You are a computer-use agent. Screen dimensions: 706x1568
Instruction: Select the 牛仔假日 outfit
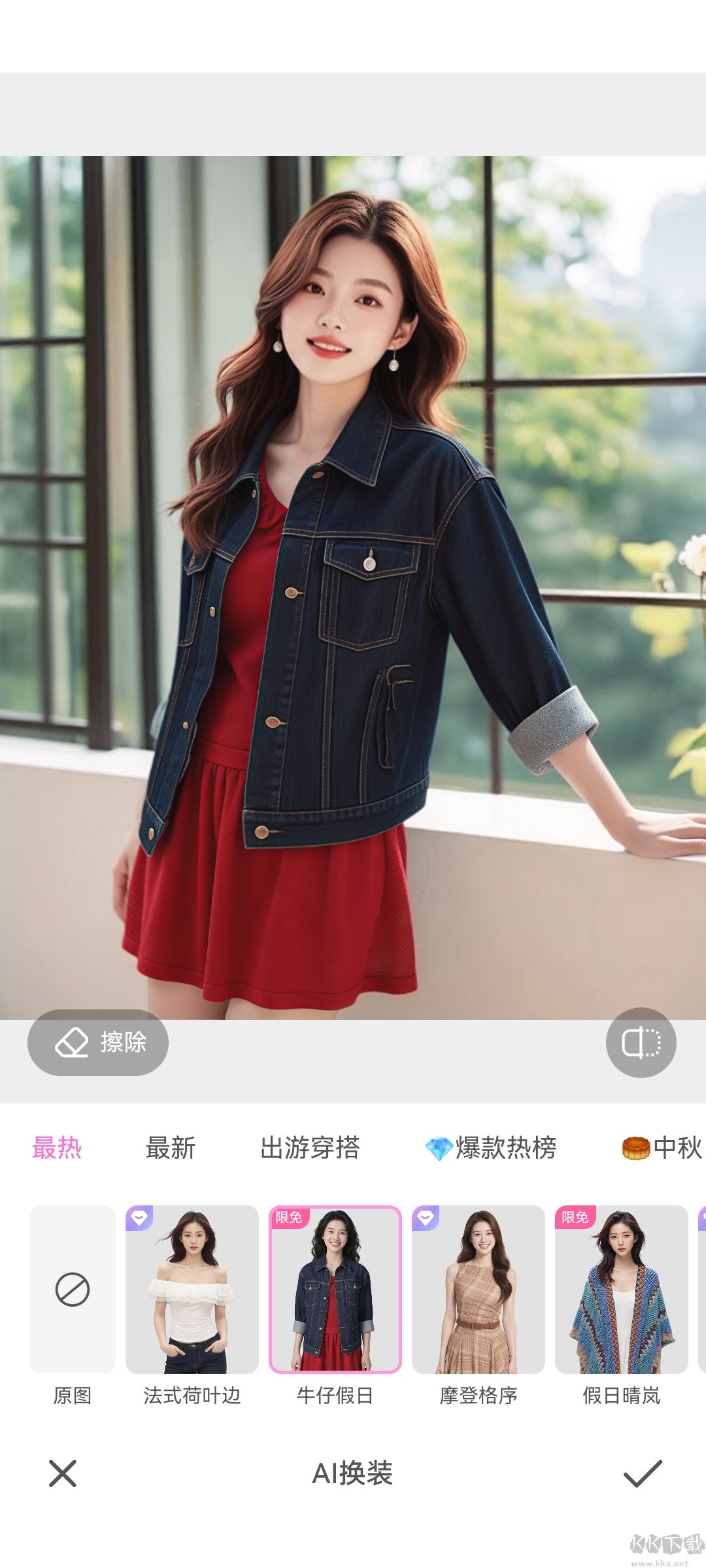[x=335, y=1289]
